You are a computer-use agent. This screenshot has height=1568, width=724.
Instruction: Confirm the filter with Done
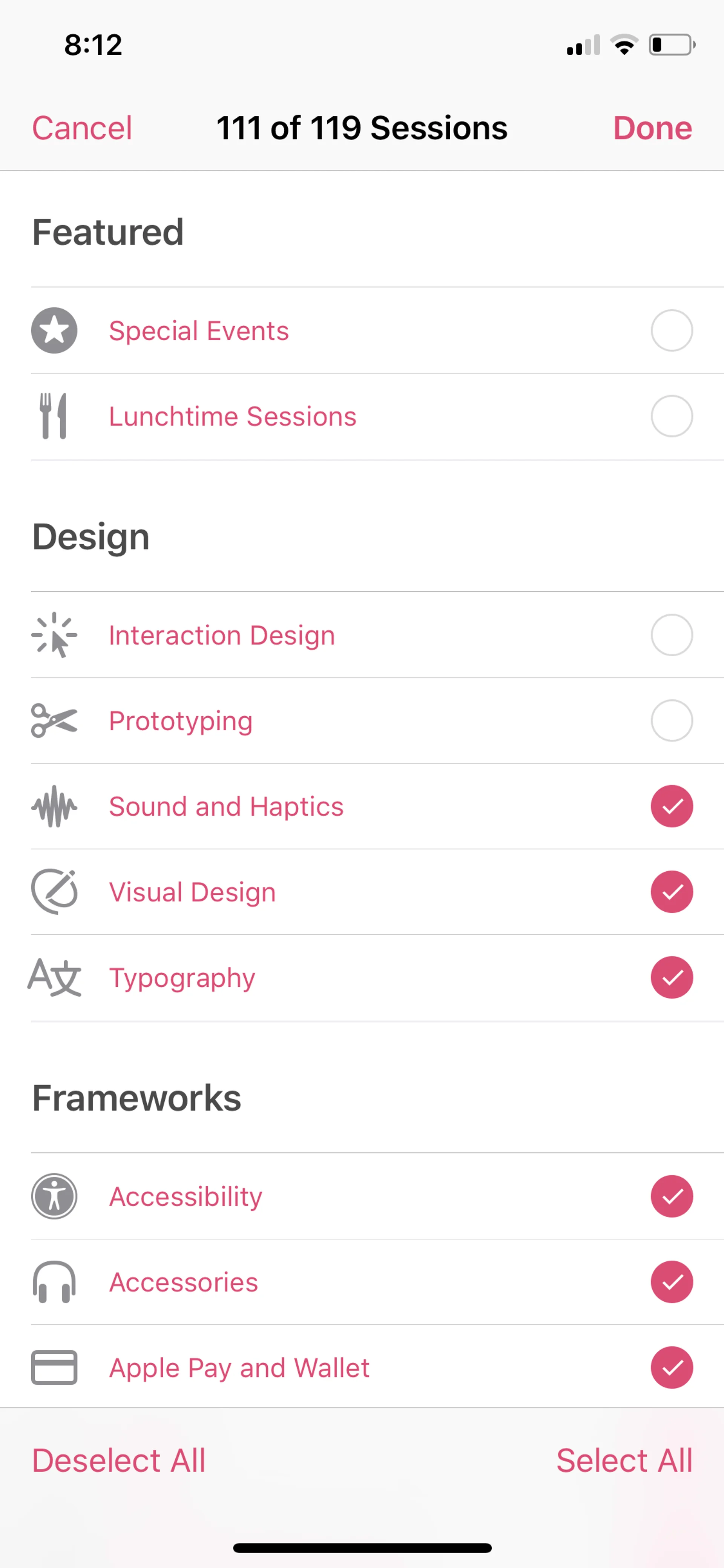[652, 128]
